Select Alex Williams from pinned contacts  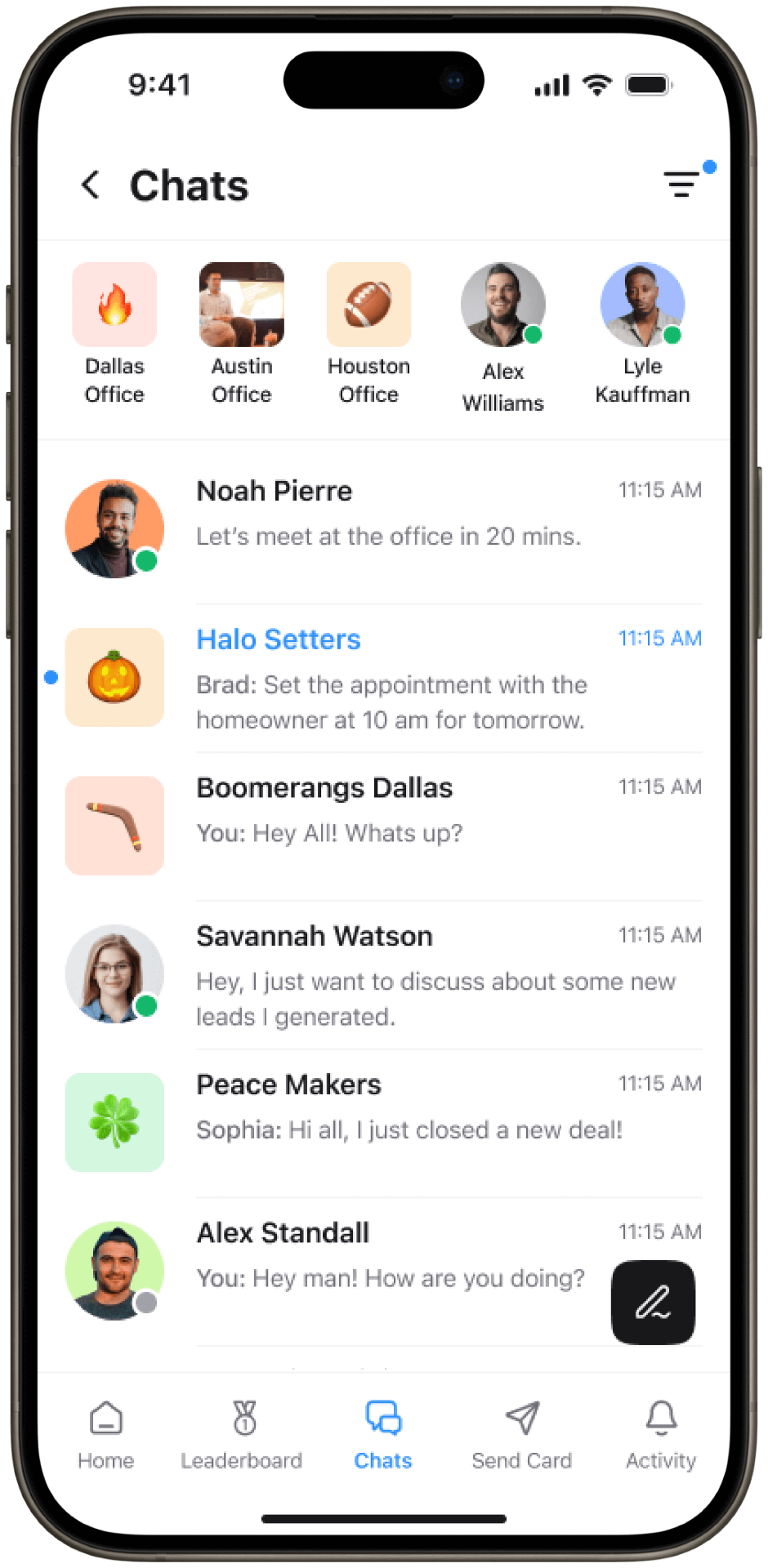[502, 337]
